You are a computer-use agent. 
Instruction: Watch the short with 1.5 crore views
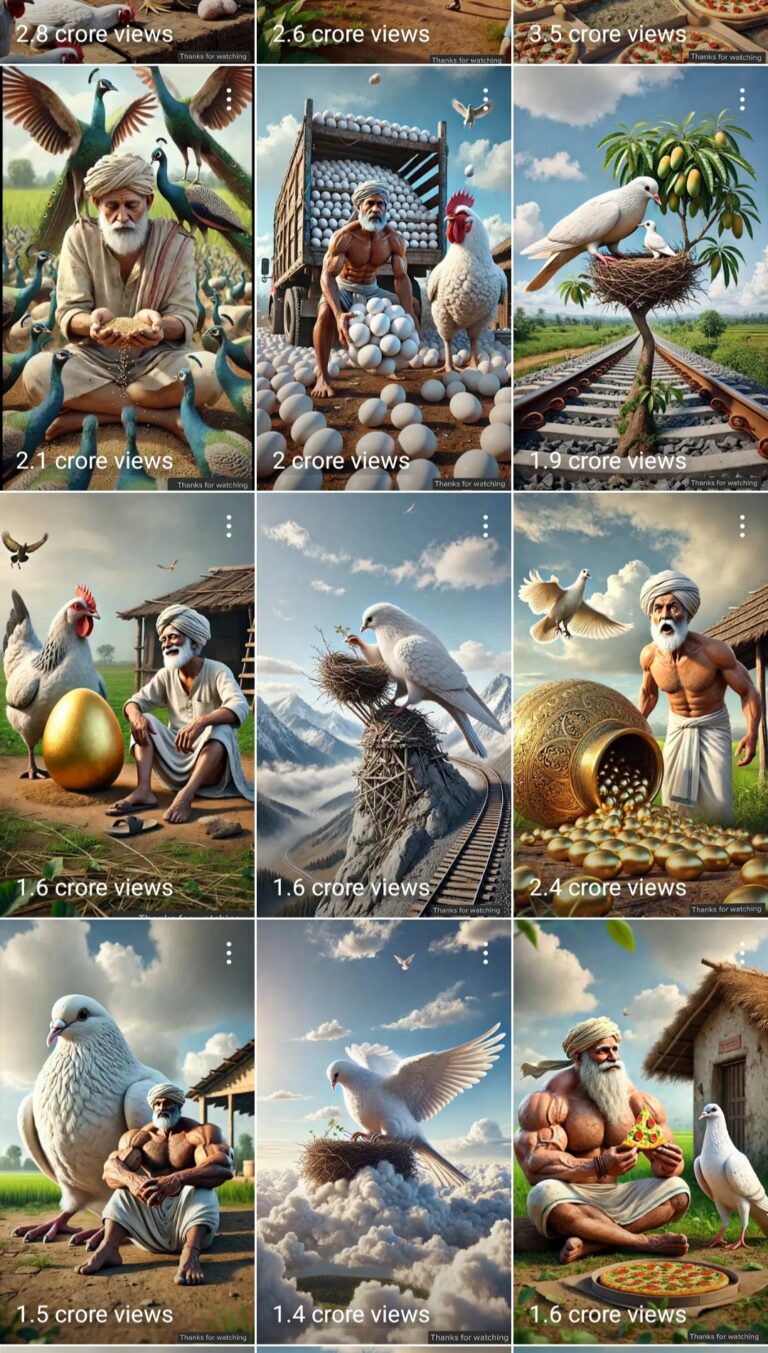coord(127,1132)
